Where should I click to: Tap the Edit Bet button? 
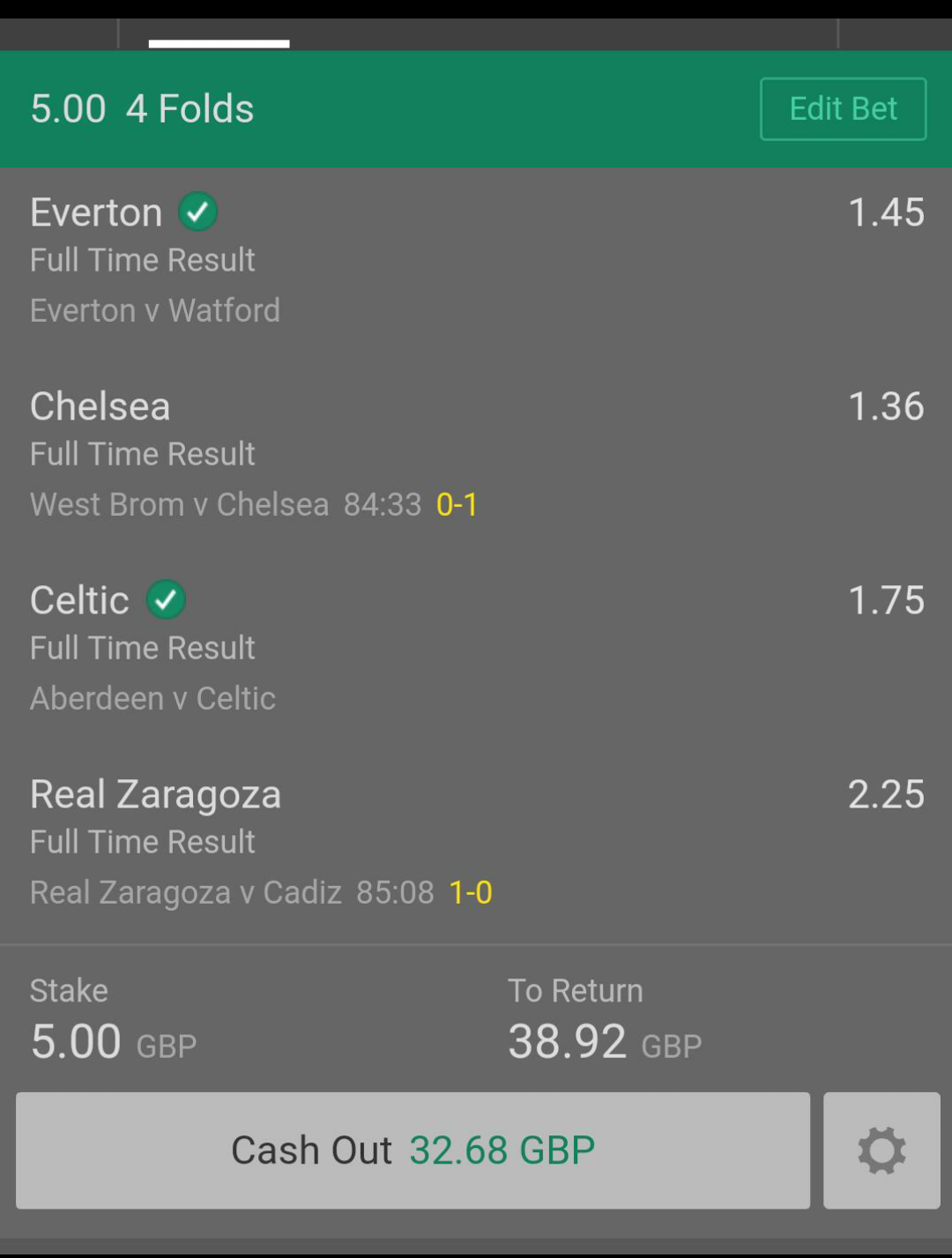click(843, 108)
